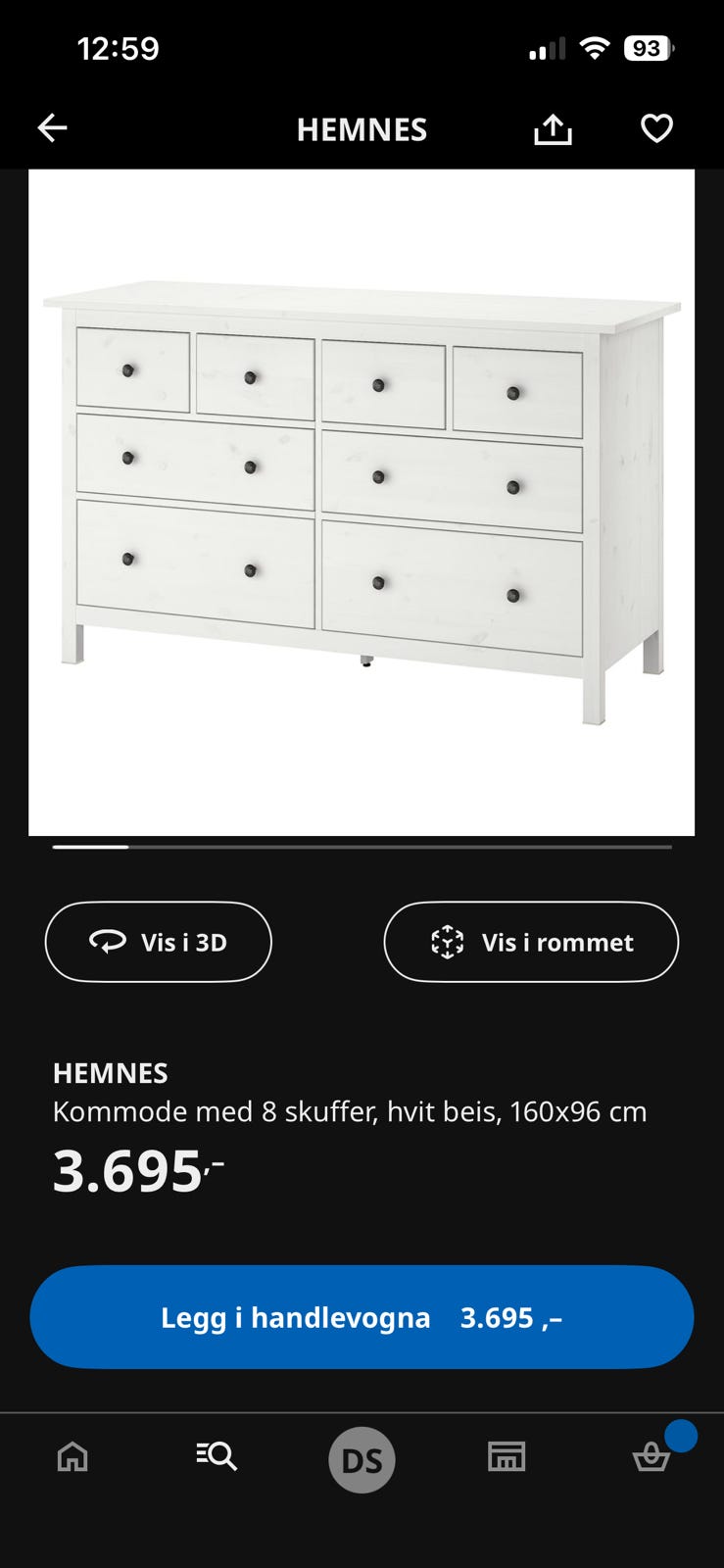Image resolution: width=724 pixels, height=1568 pixels.
Task: Launch Vis i rommet augmented reality view
Action: click(x=530, y=942)
